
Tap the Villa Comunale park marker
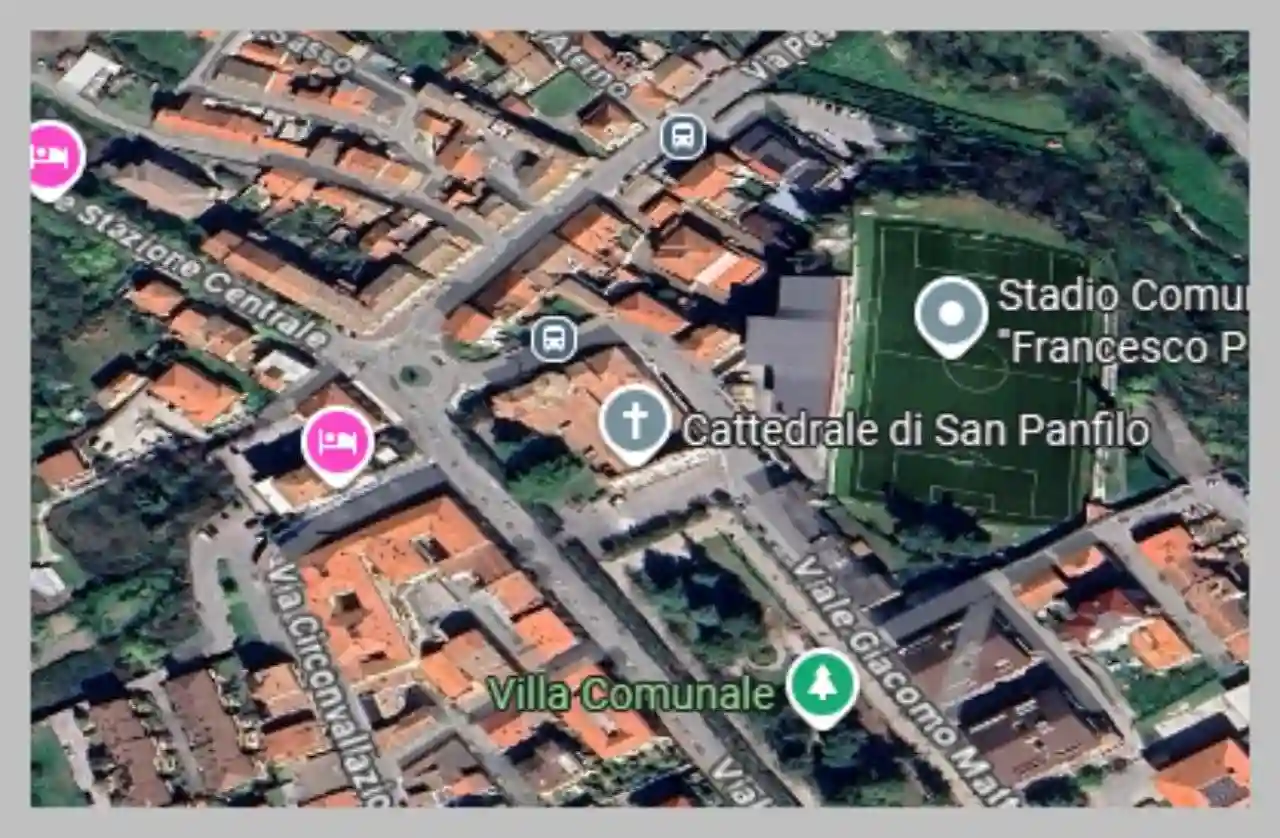coord(822,684)
